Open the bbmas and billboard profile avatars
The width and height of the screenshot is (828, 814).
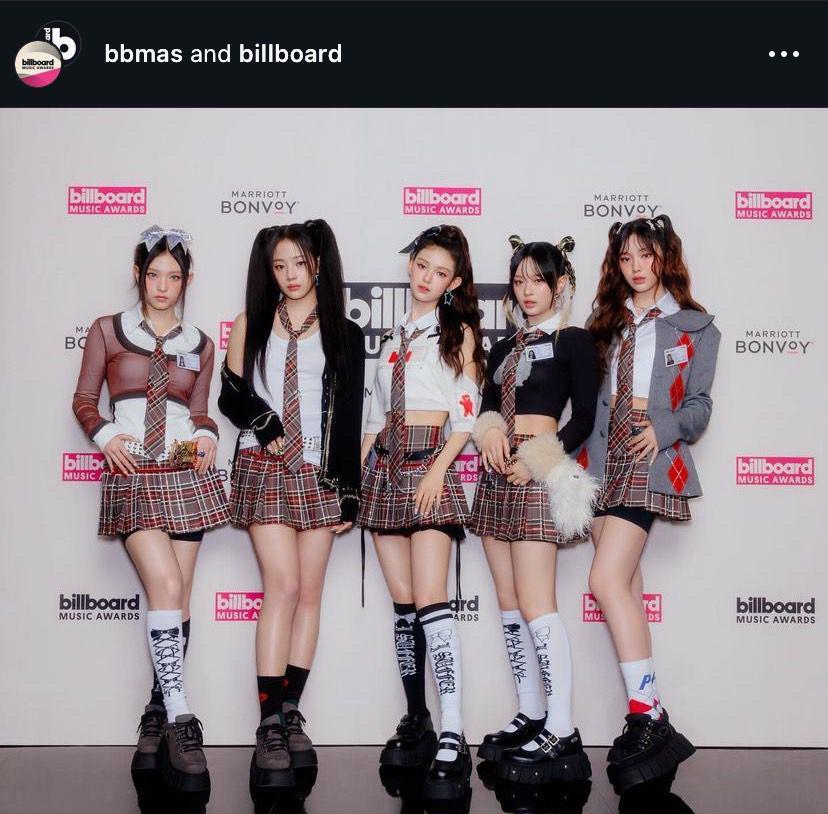47,54
